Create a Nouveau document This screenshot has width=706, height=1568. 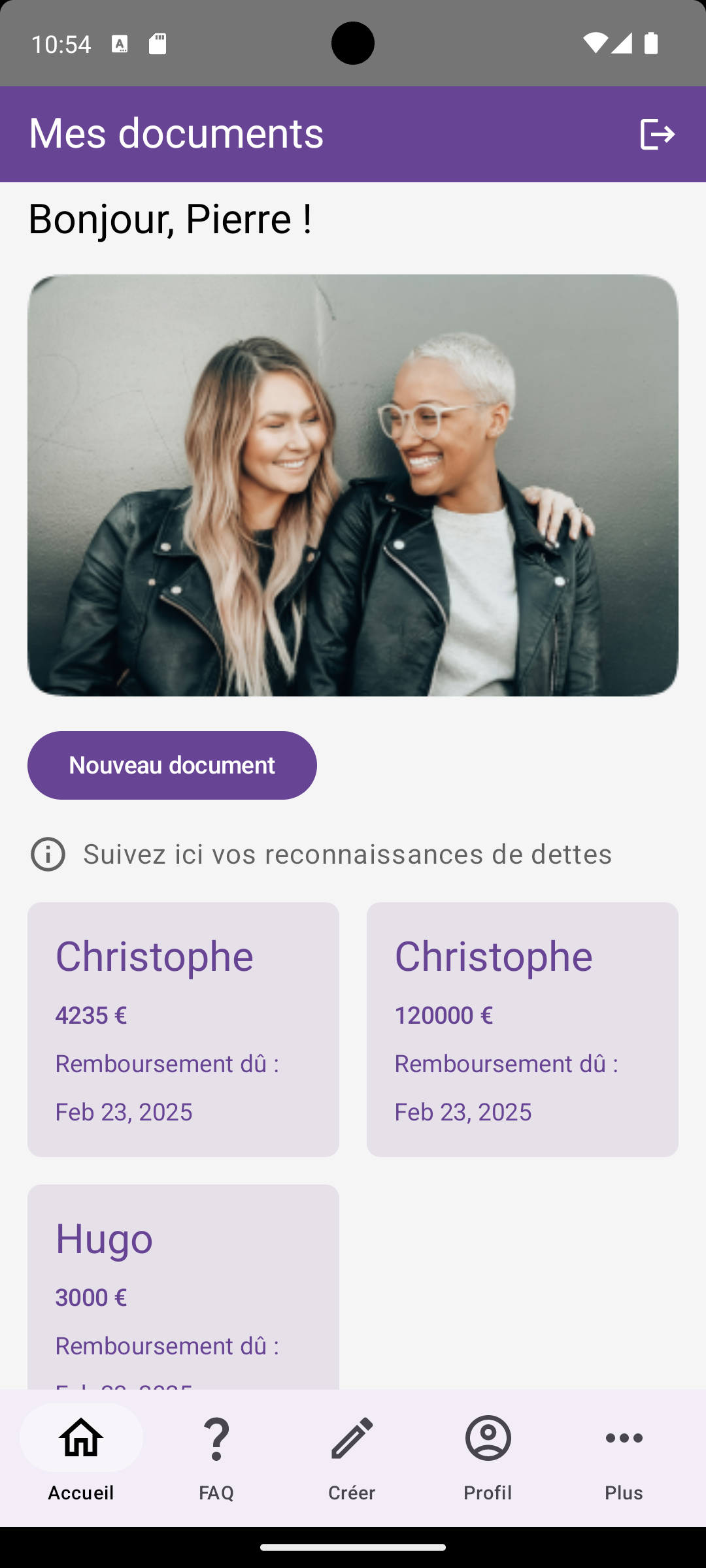pos(172,765)
